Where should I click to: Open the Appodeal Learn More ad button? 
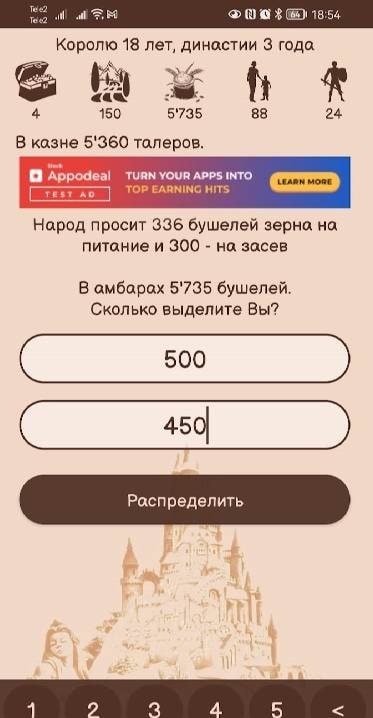click(304, 182)
